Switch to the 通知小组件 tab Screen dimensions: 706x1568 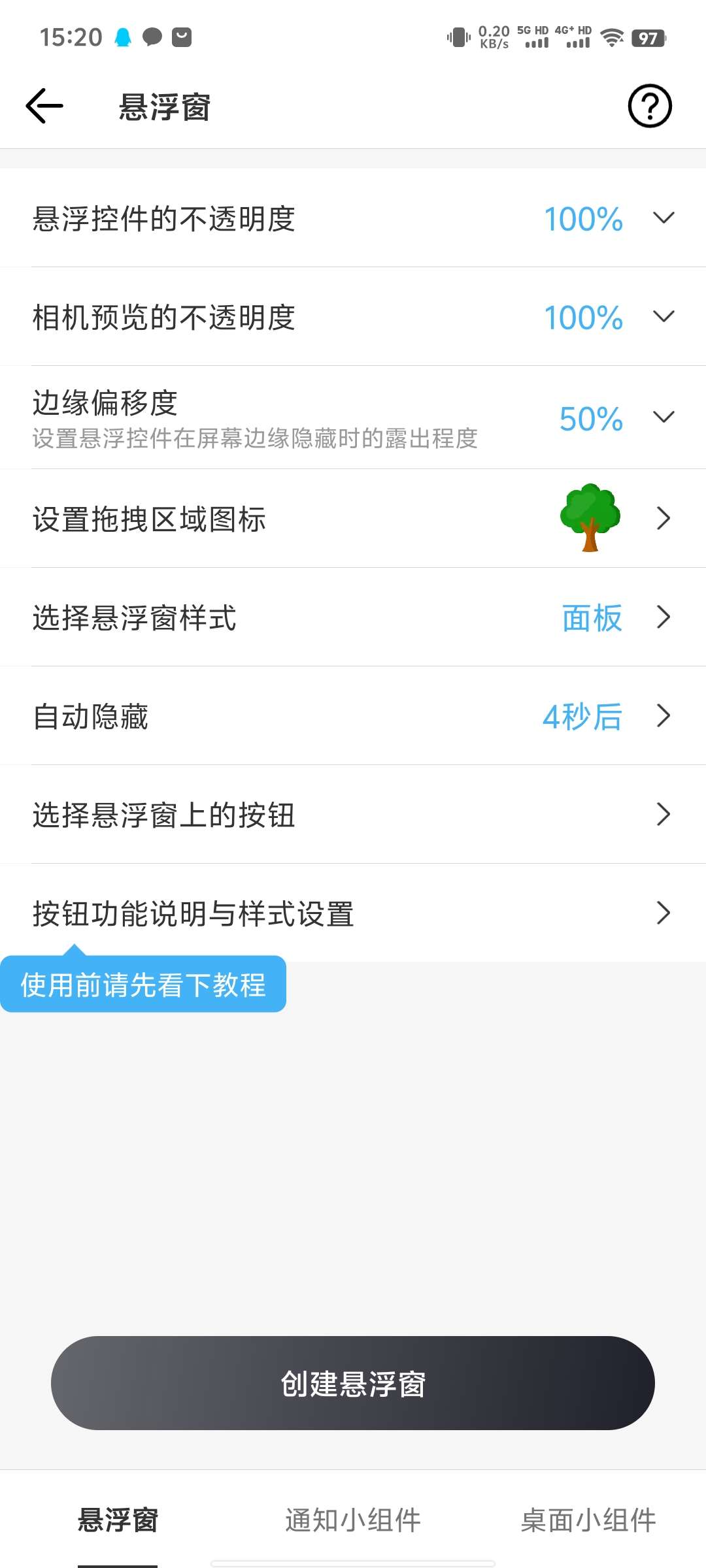tap(353, 1520)
